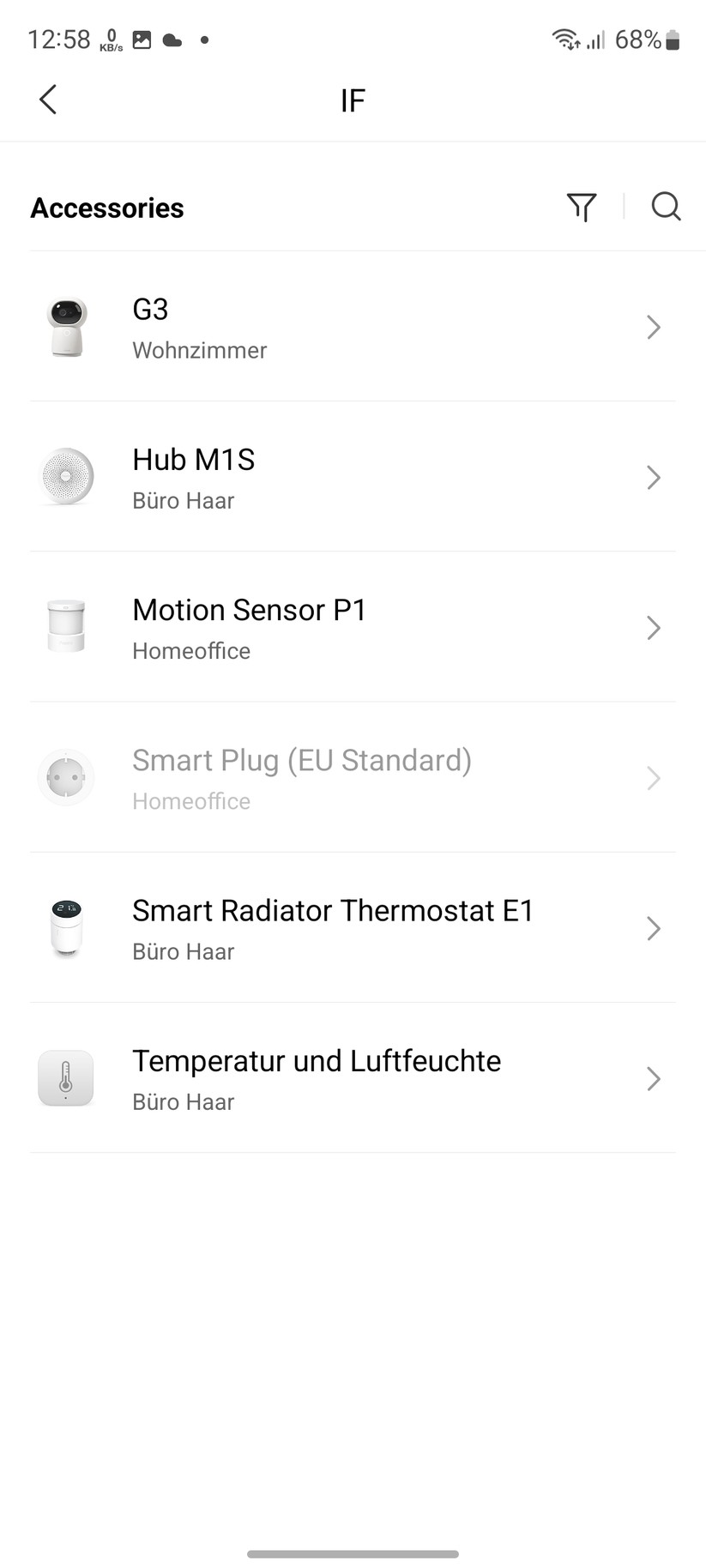Go back using the back arrow
Image resolution: width=706 pixels, height=1568 pixels.
[x=47, y=100]
